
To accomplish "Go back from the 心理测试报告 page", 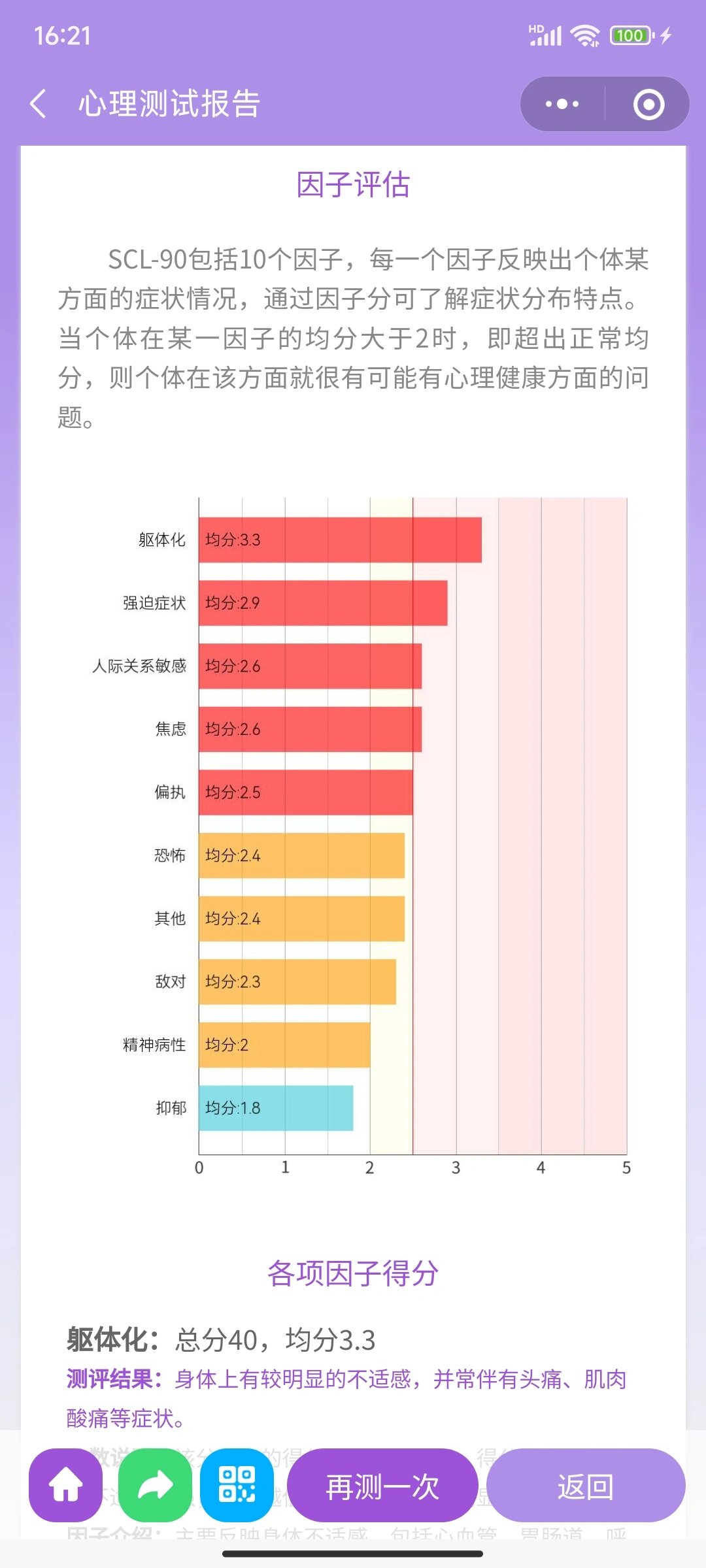I will [39, 104].
